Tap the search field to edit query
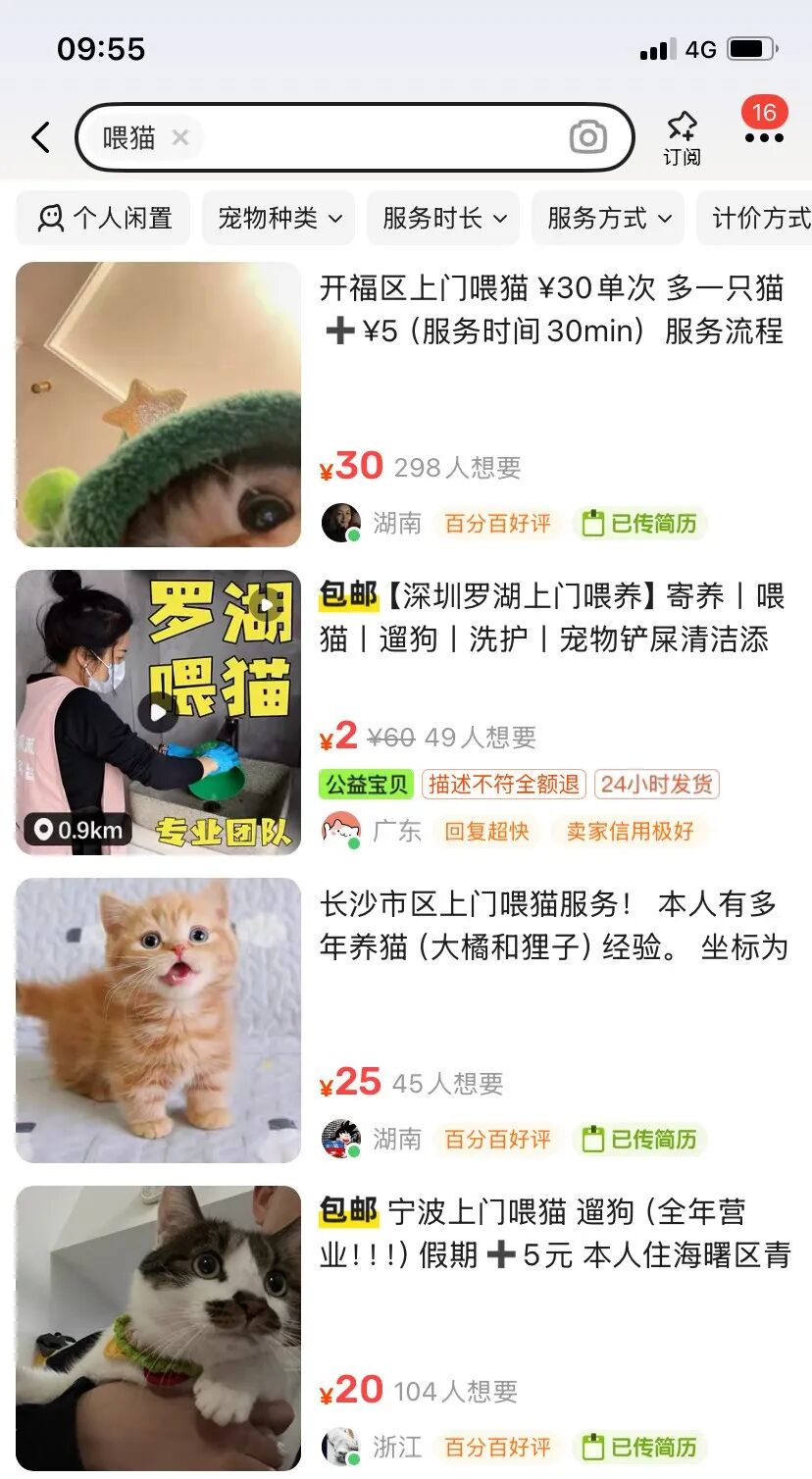Screen dimensions: 812x1479 (x=382, y=137)
